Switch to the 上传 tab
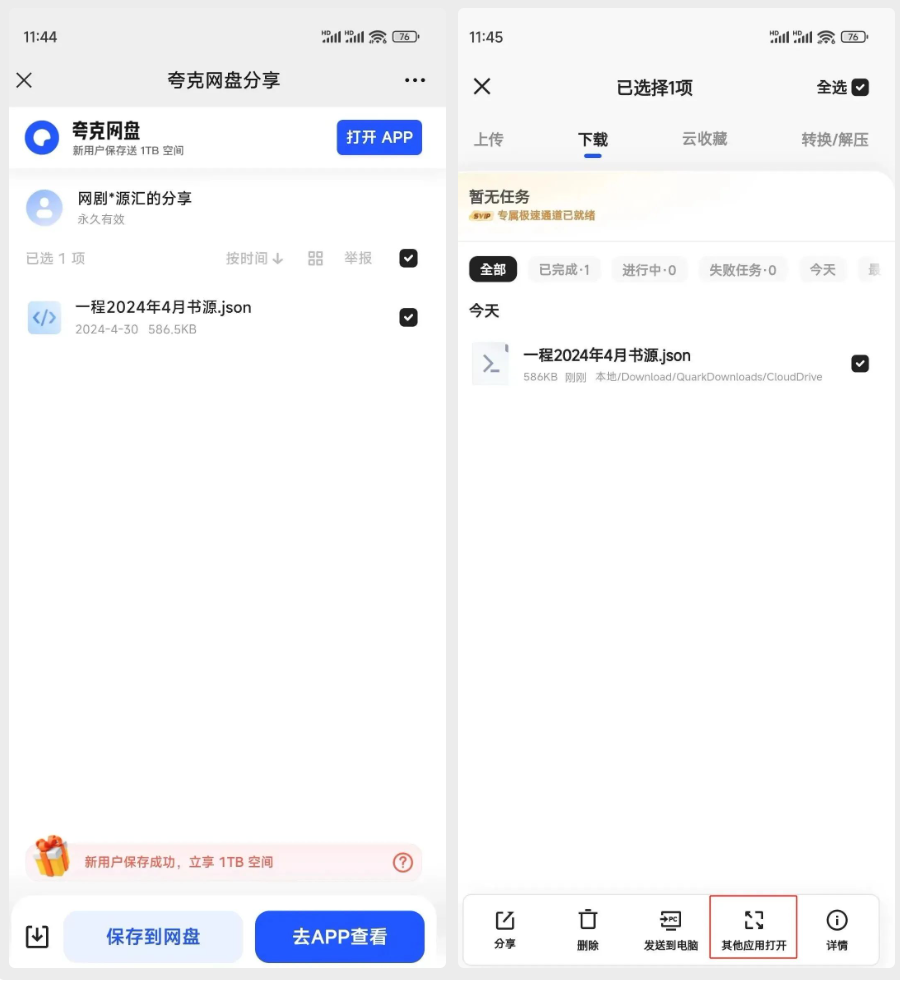Viewport: 900px width, 984px height. coord(488,139)
